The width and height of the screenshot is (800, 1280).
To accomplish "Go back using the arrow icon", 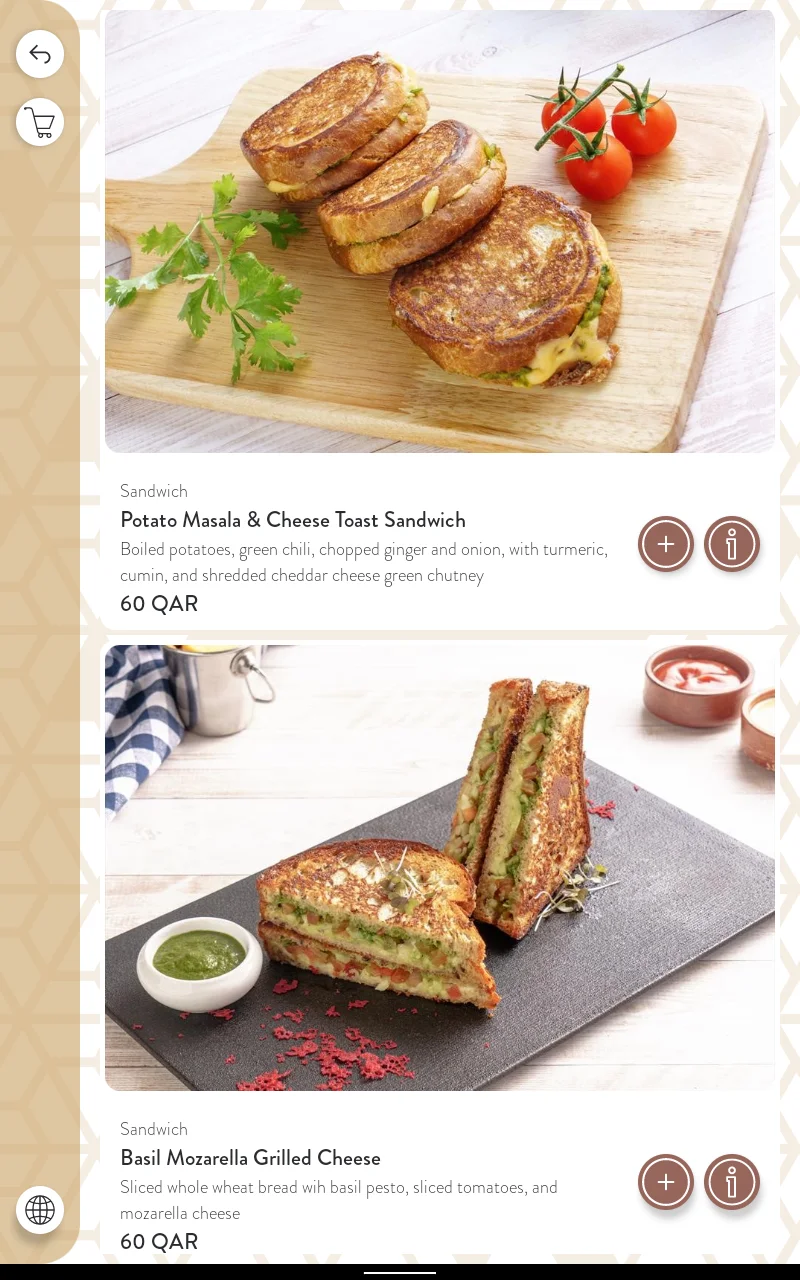I will tap(40, 54).
